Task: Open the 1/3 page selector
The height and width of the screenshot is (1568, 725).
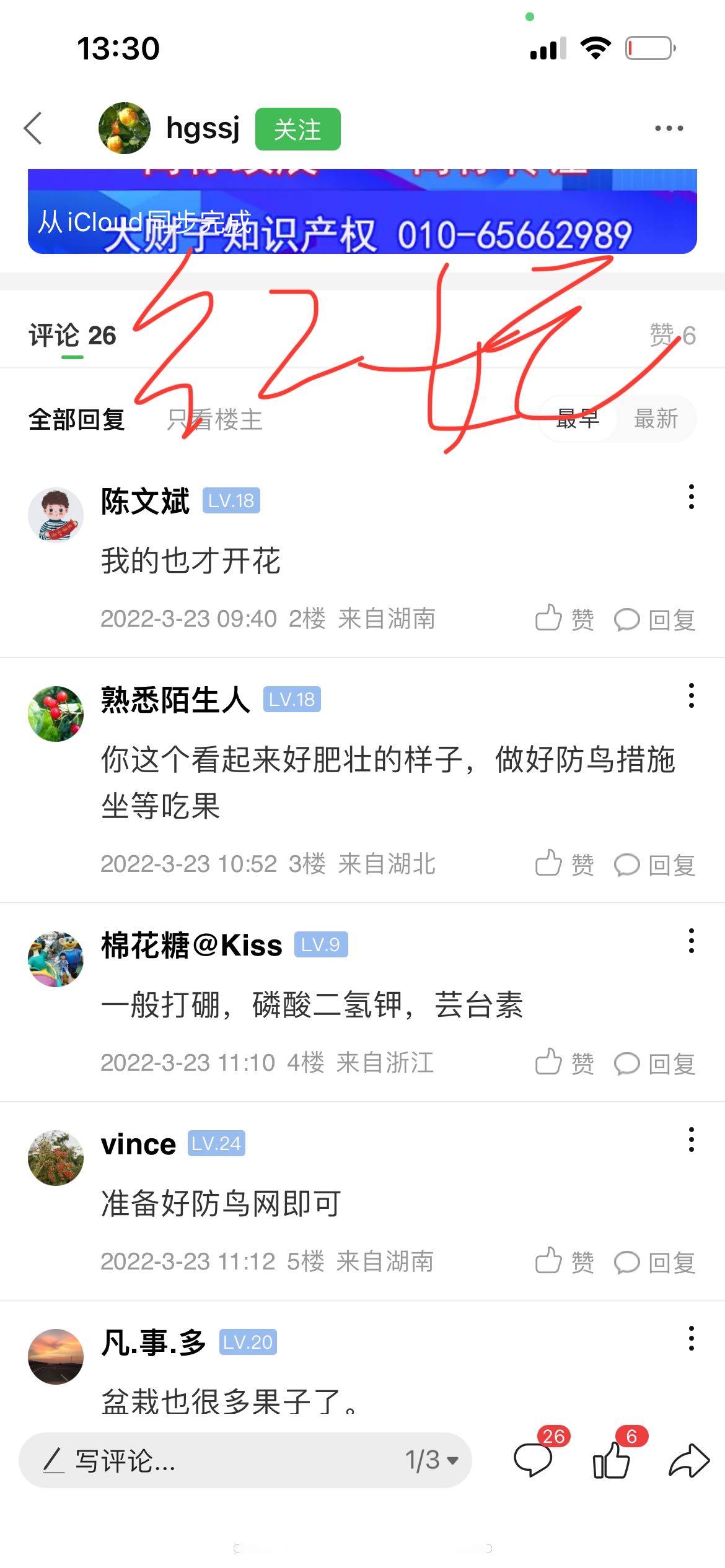Action: (x=431, y=1460)
